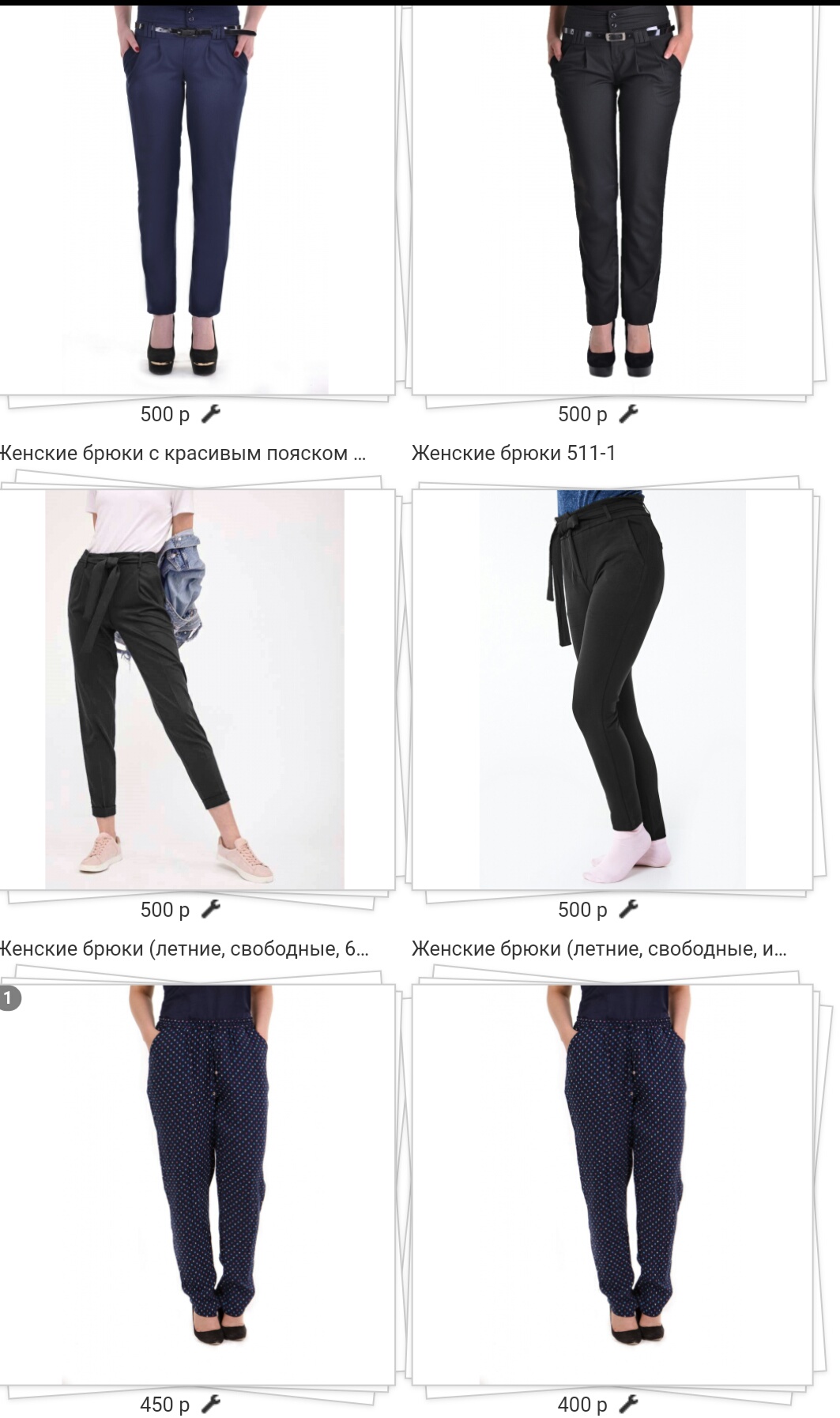
Task: Tap wrench icon next to 450 р
Action: (210, 1404)
